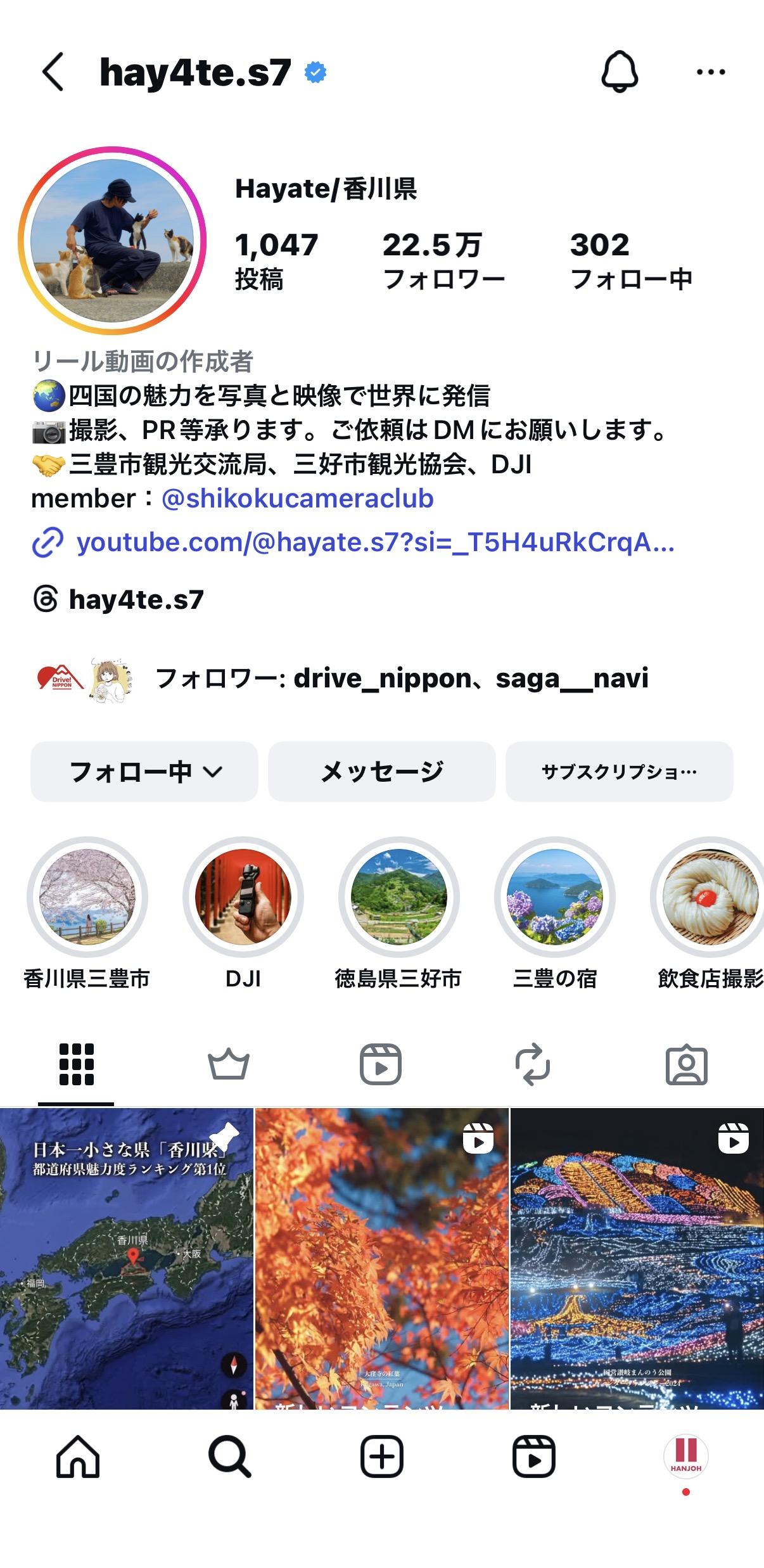Open the notifications bell for this profile

[x=620, y=72]
